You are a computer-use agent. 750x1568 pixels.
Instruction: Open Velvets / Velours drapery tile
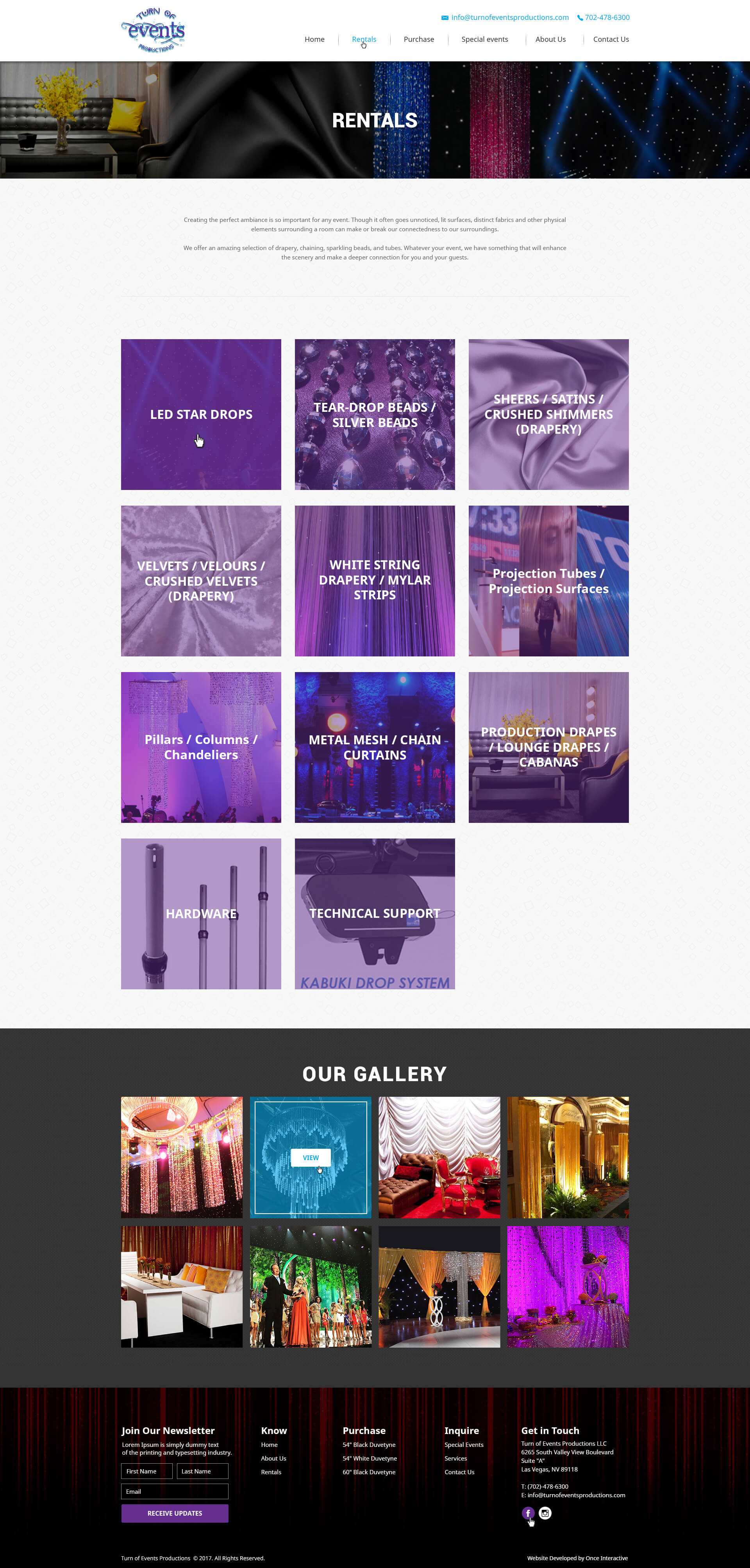click(x=201, y=581)
